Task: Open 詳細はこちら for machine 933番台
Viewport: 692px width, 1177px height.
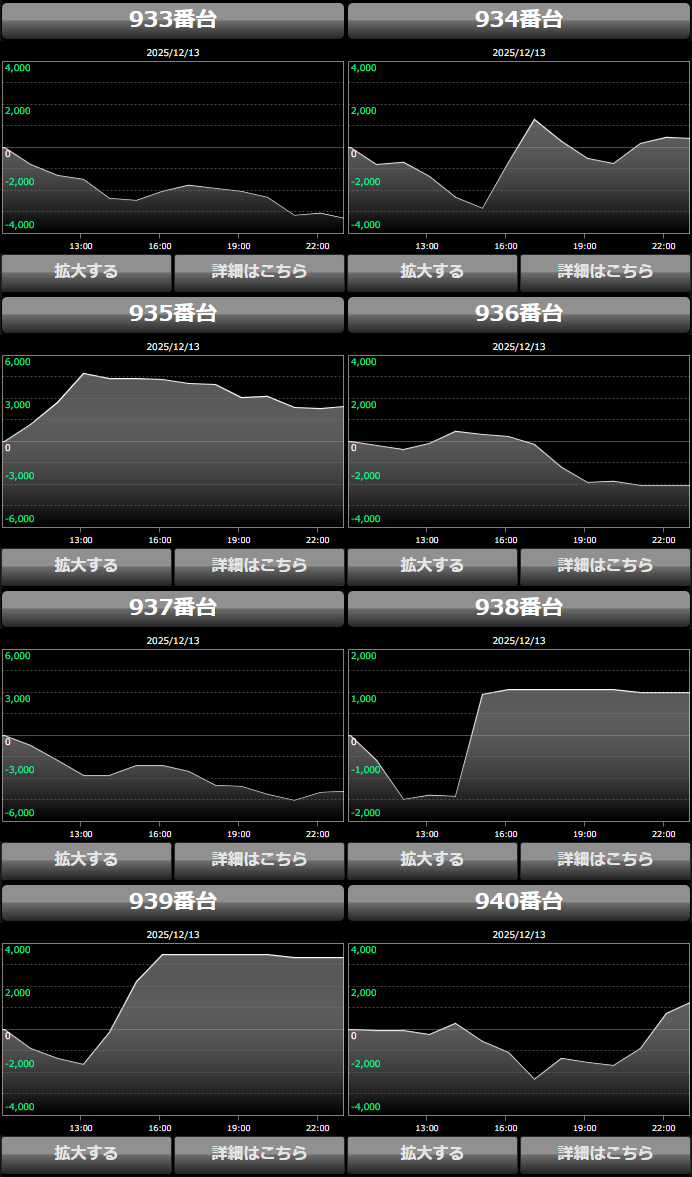Action: (259, 271)
